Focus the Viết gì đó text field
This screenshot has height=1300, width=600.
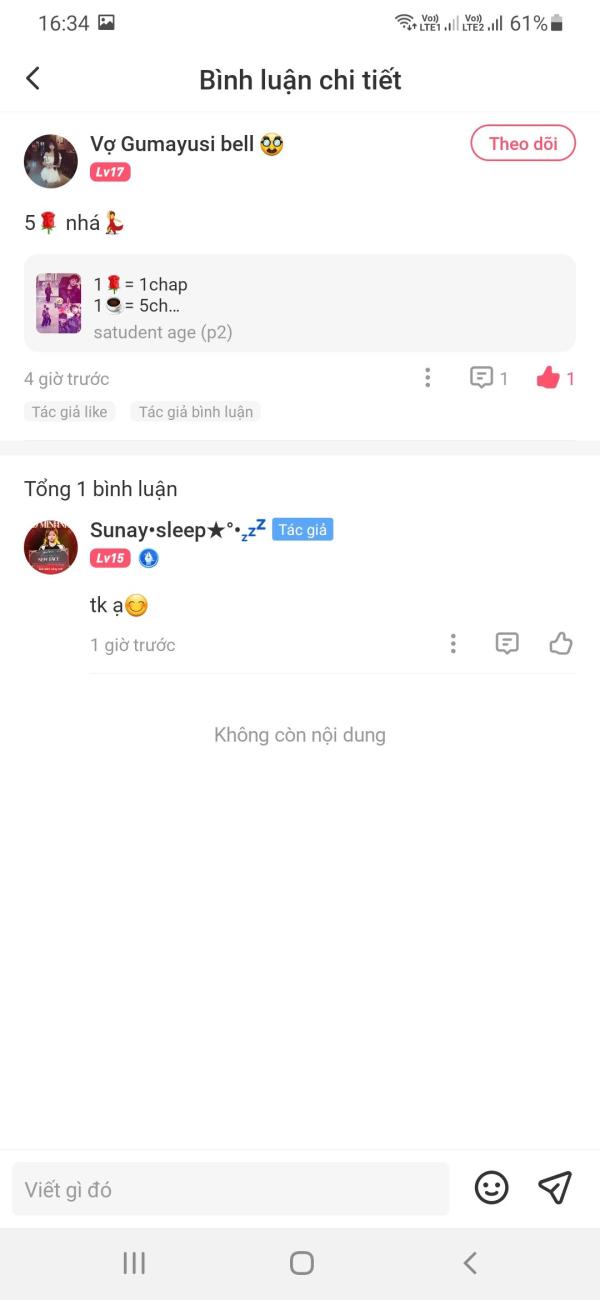pos(231,1189)
